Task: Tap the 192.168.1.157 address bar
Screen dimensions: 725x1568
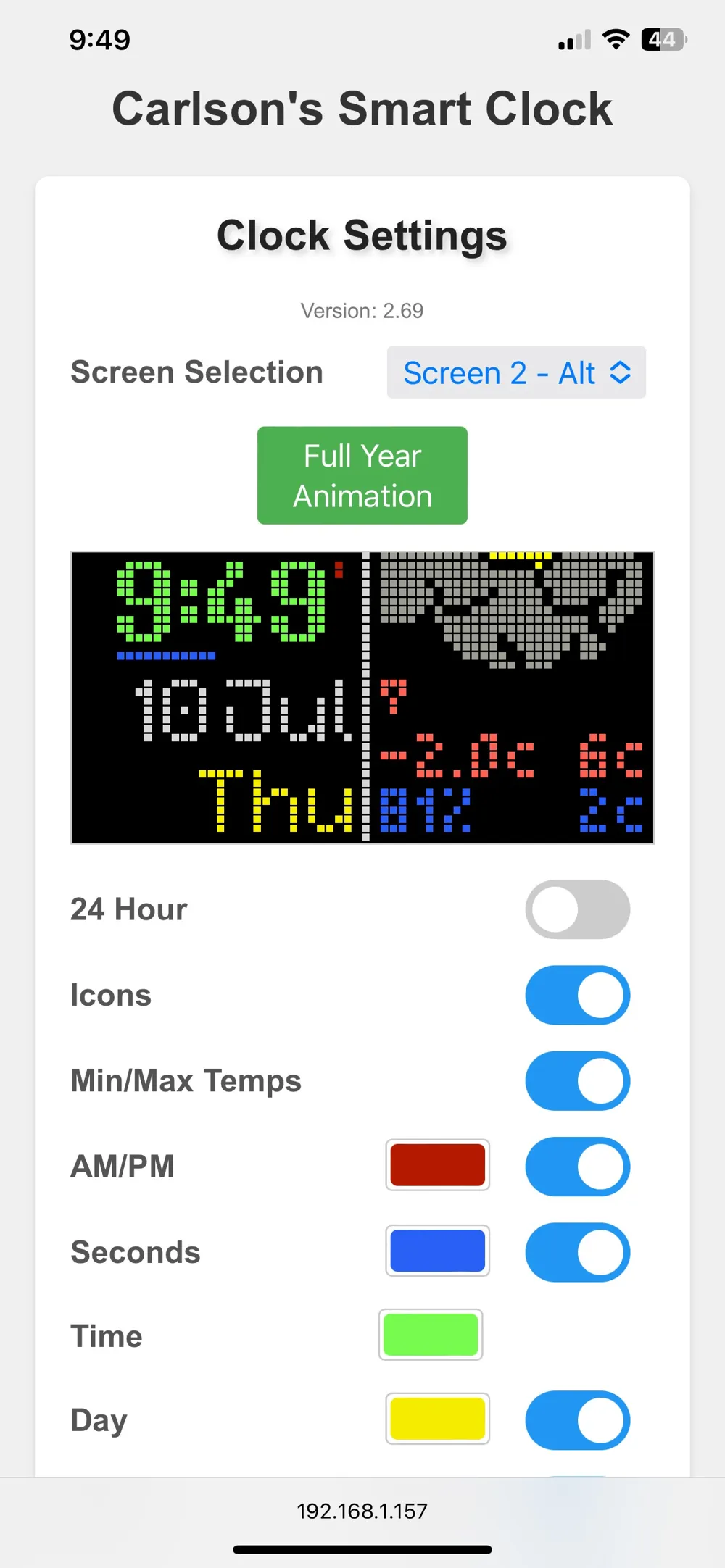Action: [362, 1511]
